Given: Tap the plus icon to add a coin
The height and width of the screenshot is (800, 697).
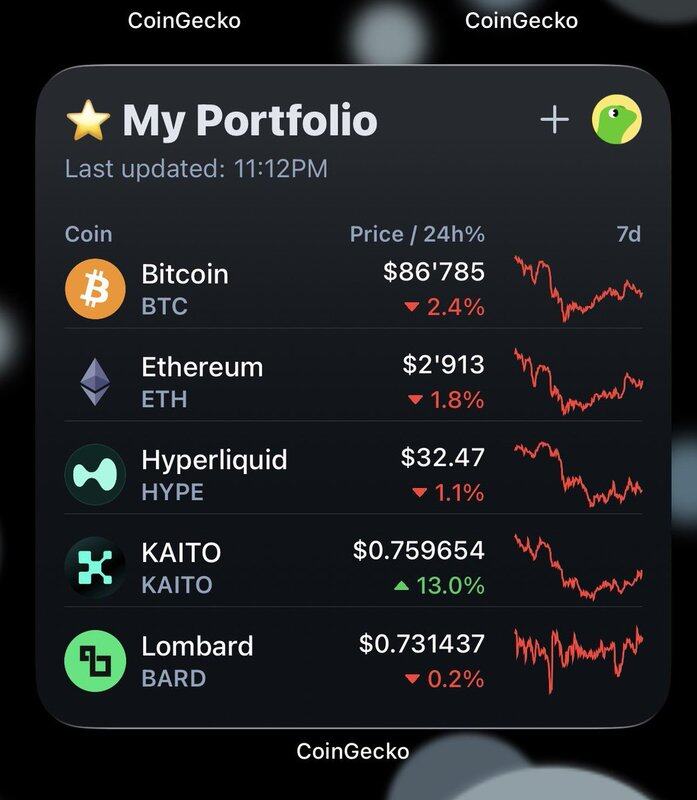Looking at the screenshot, I should tap(554, 121).
